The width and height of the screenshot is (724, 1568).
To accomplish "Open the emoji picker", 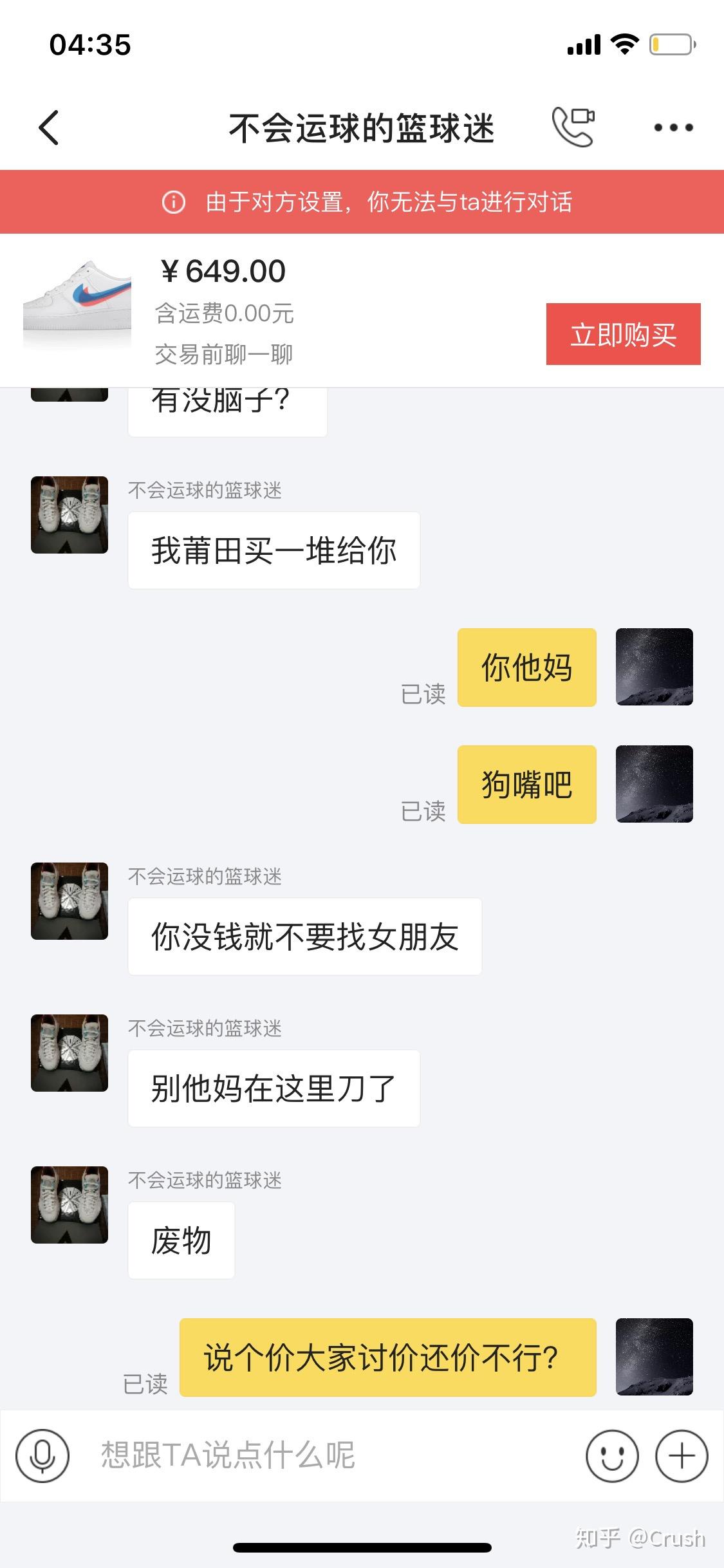I will [612, 1455].
